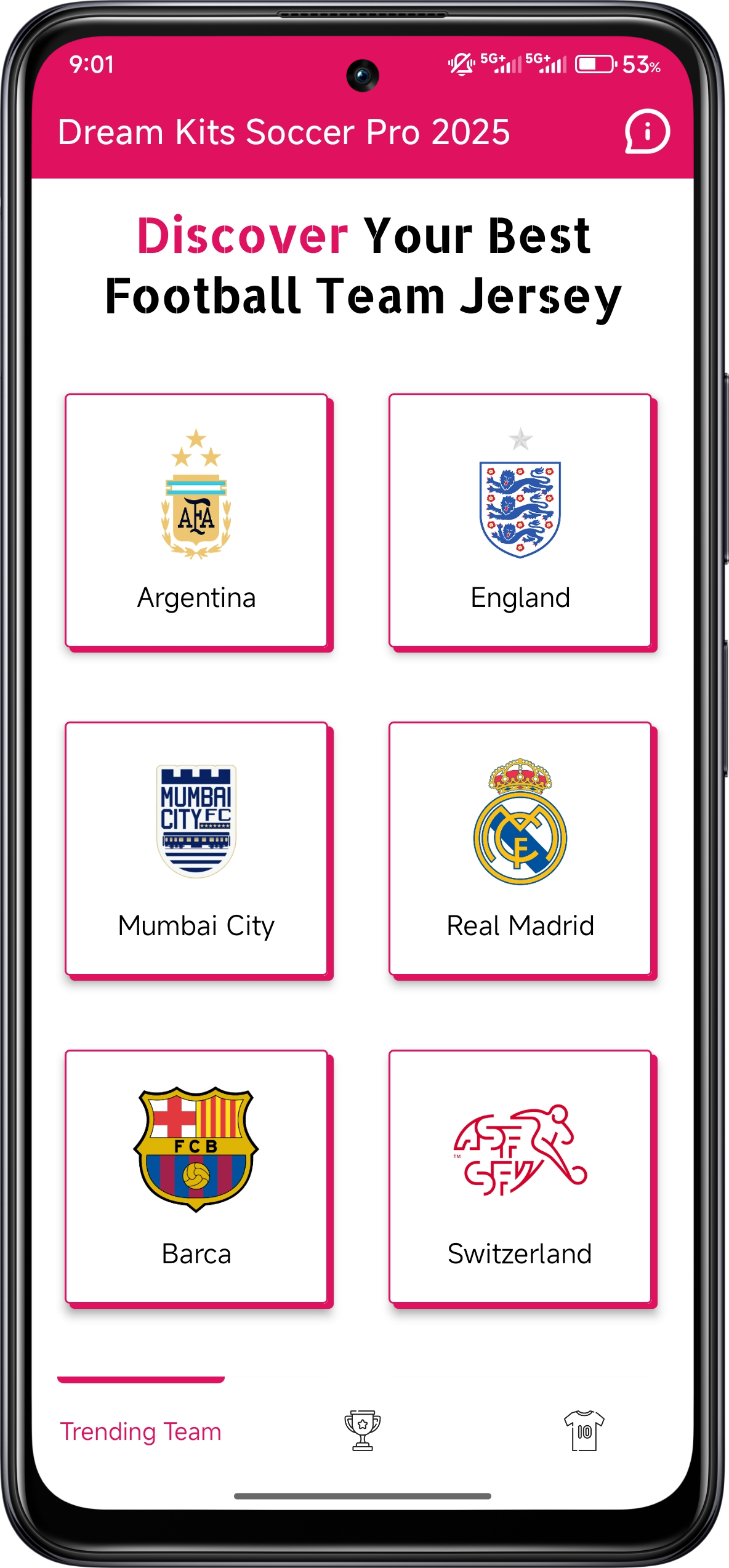Select the England team card
Viewport: 729px width, 1568px height.
coord(520,521)
